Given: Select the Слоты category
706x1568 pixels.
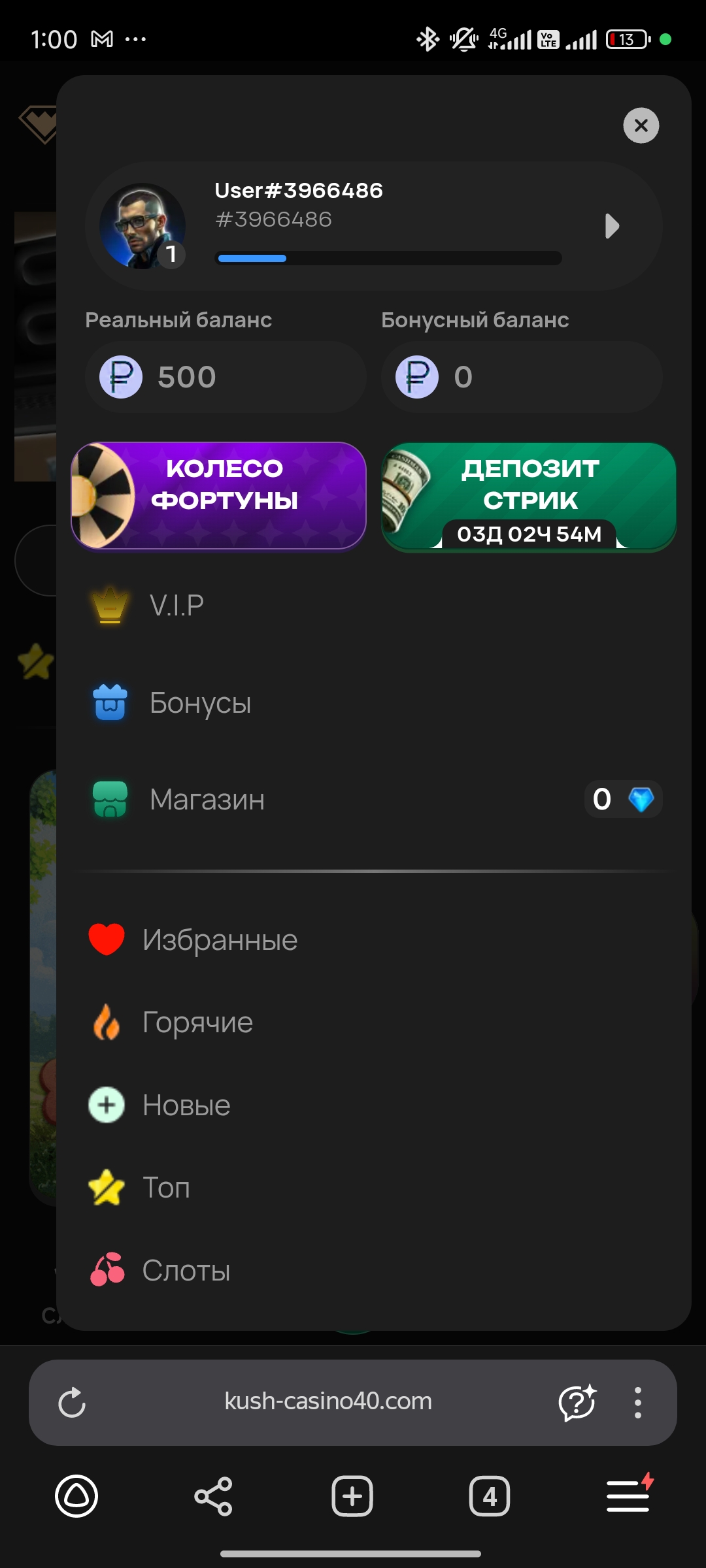Looking at the screenshot, I should (186, 1271).
